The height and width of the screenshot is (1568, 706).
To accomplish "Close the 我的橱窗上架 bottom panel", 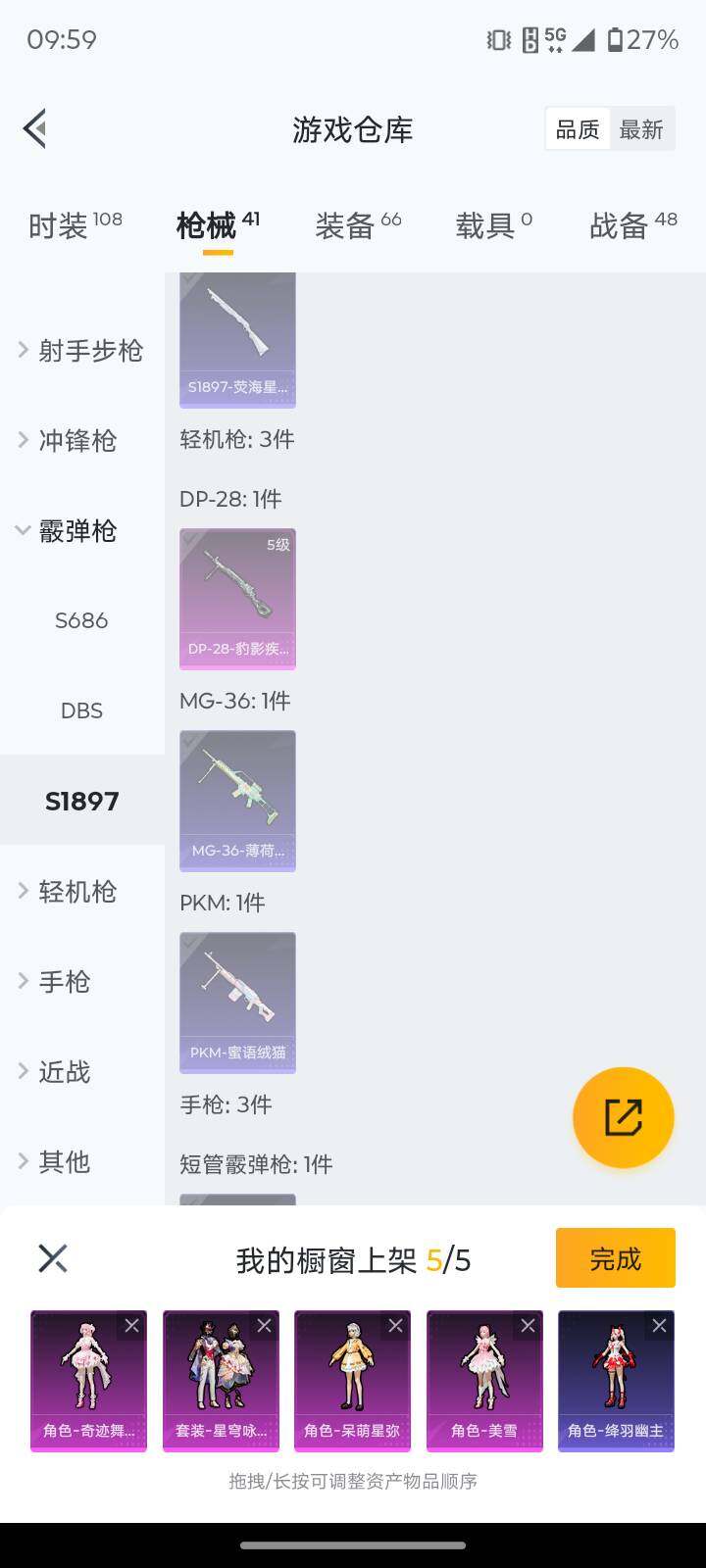I will click(x=52, y=1257).
